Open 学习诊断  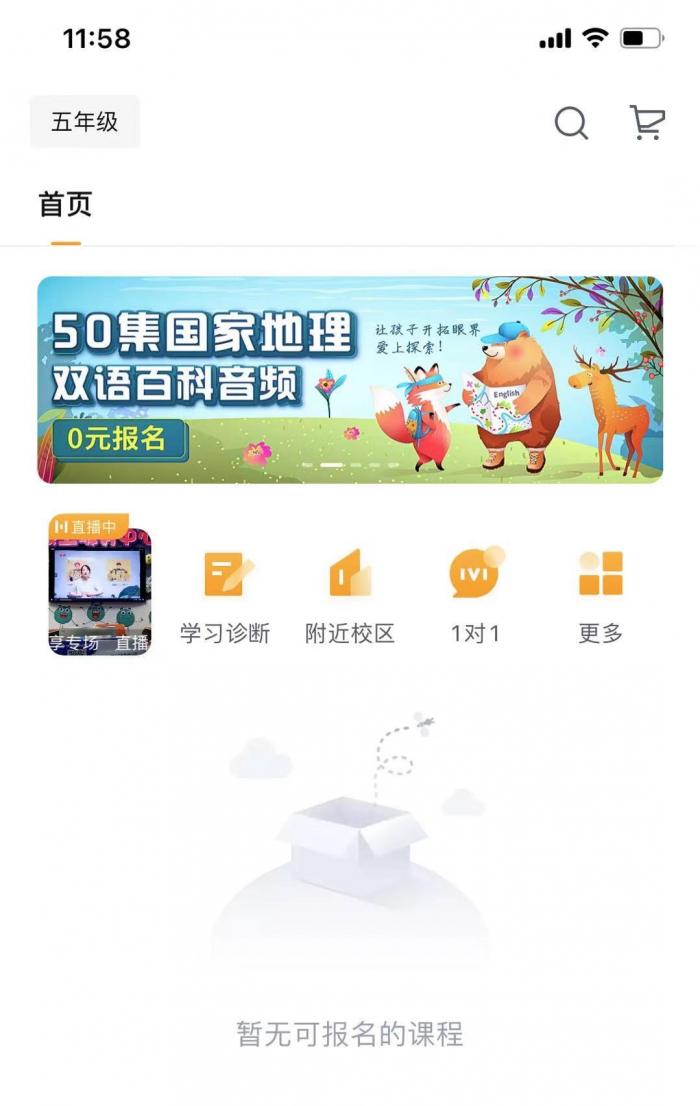225,595
